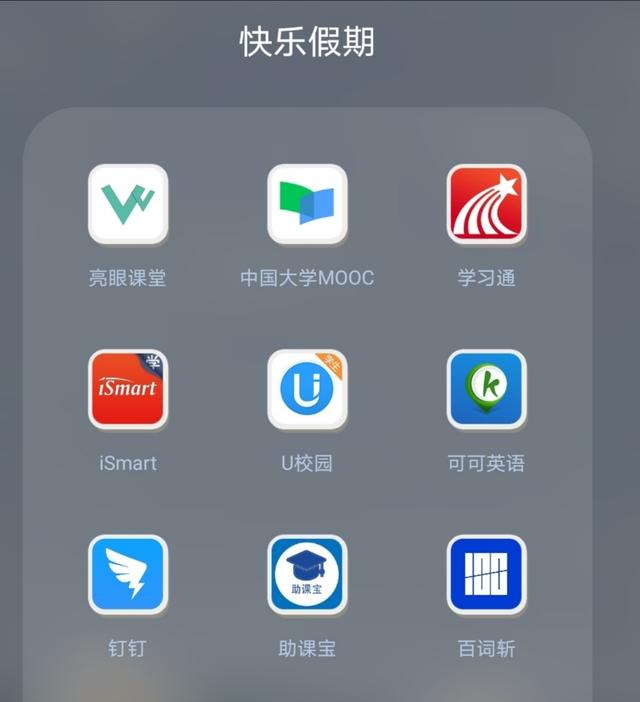Screen dimensions: 640x702
Task: Open the U校园 app
Action: pos(307,389)
